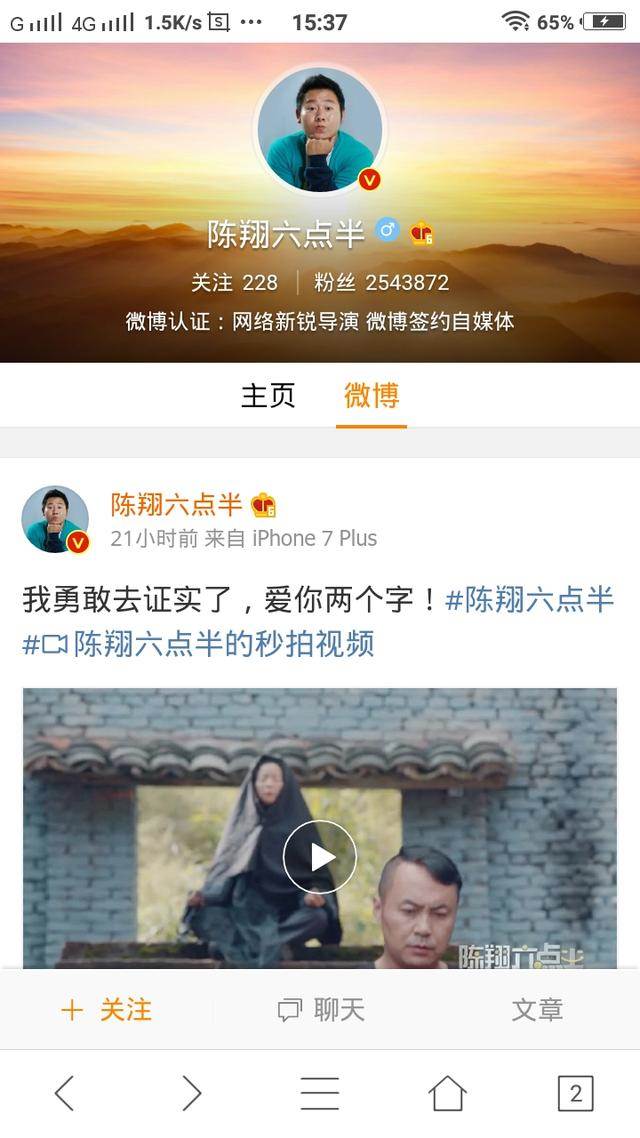Open the large profile avatar
Viewport: 640px width, 1138px height.
coord(320,130)
